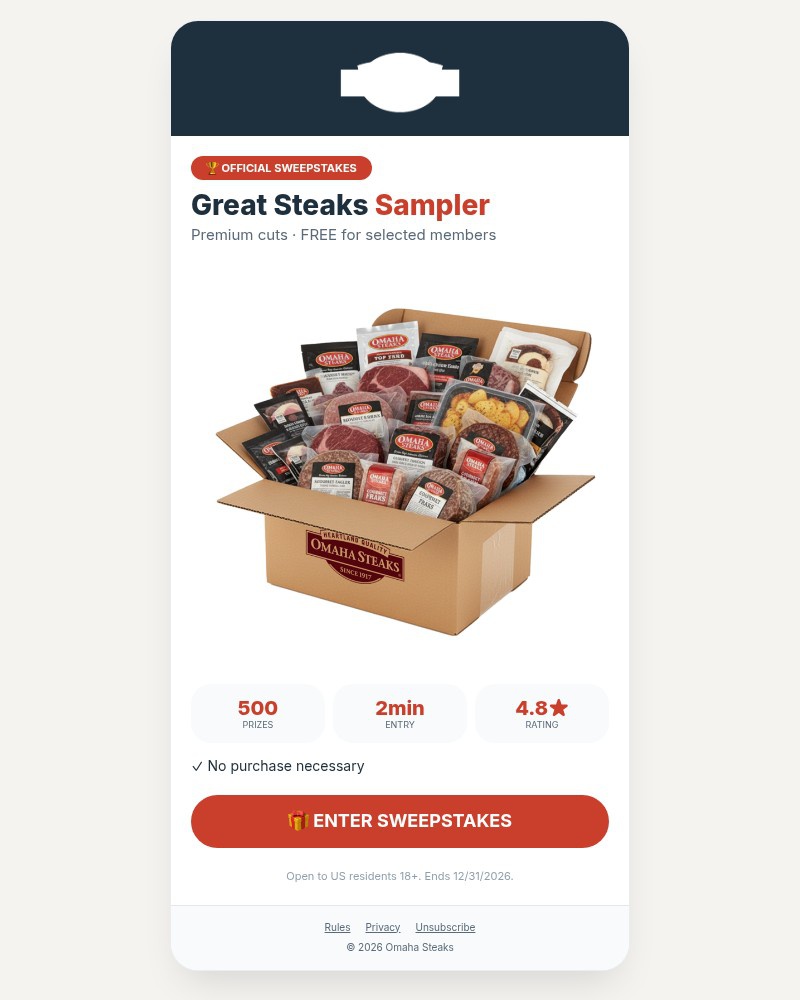Expand the eligibility text about US residents
Image resolution: width=800 pixels, height=1000 pixels.
(400, 876)
